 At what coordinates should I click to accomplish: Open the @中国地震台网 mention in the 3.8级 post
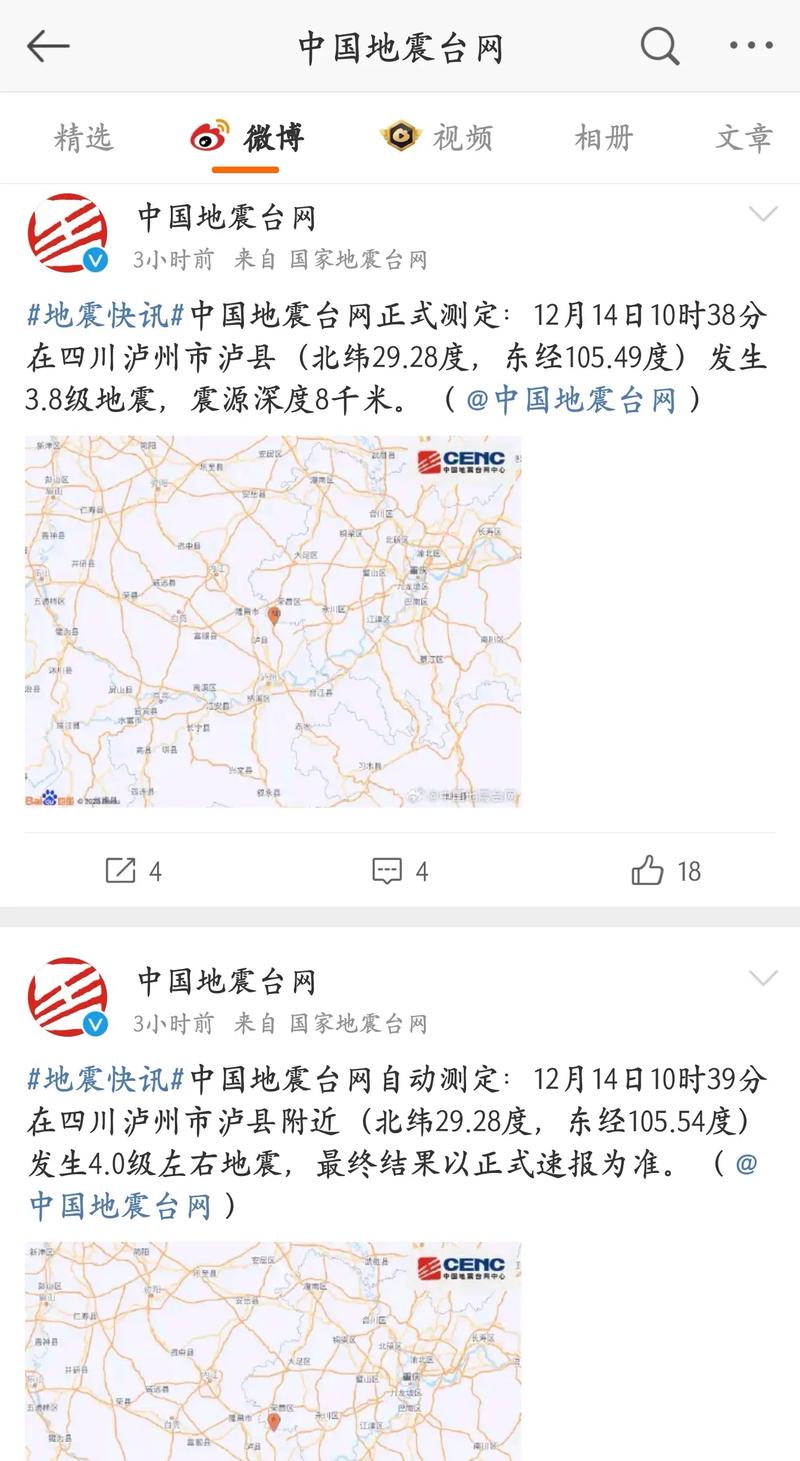point(572,400)
